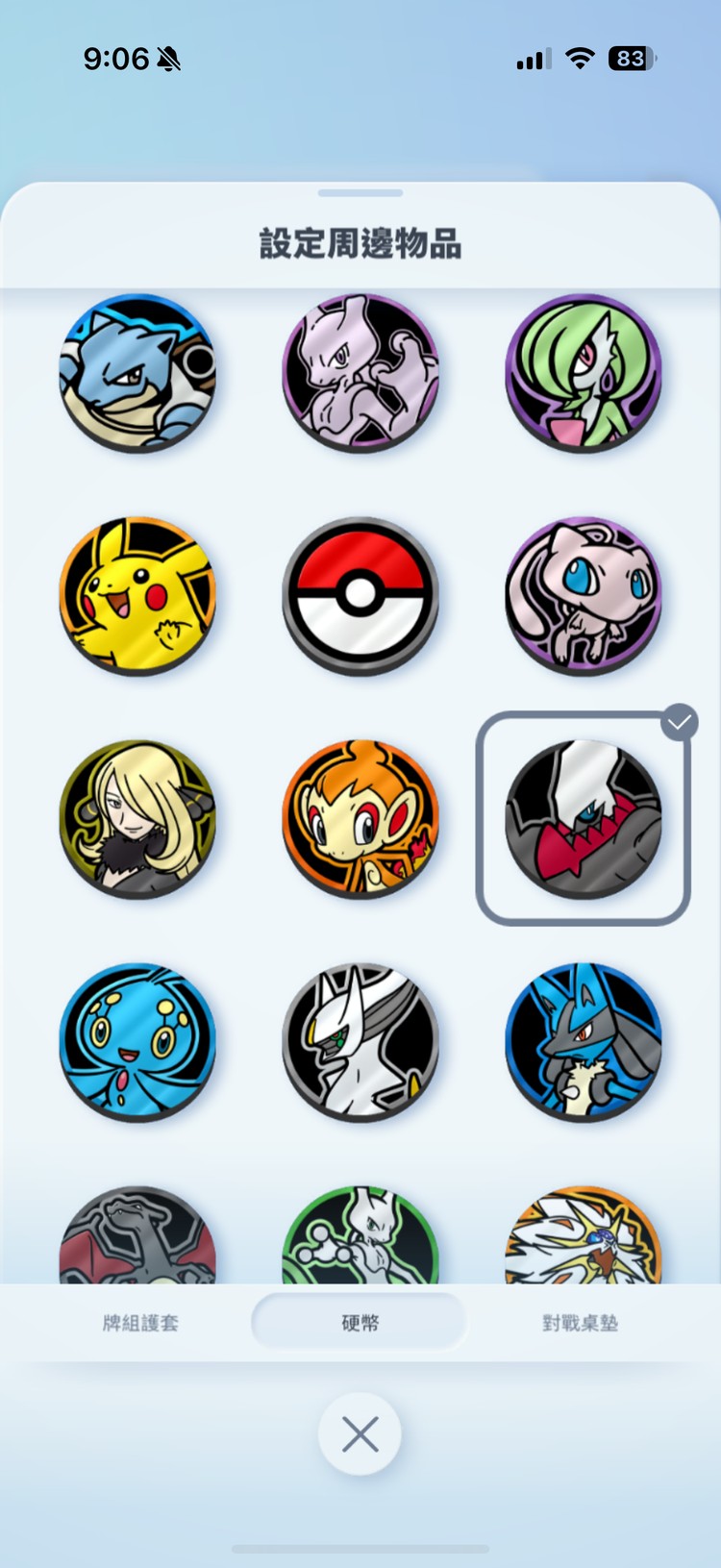
Task: Select the Charizard coin
Action: 137,1240
